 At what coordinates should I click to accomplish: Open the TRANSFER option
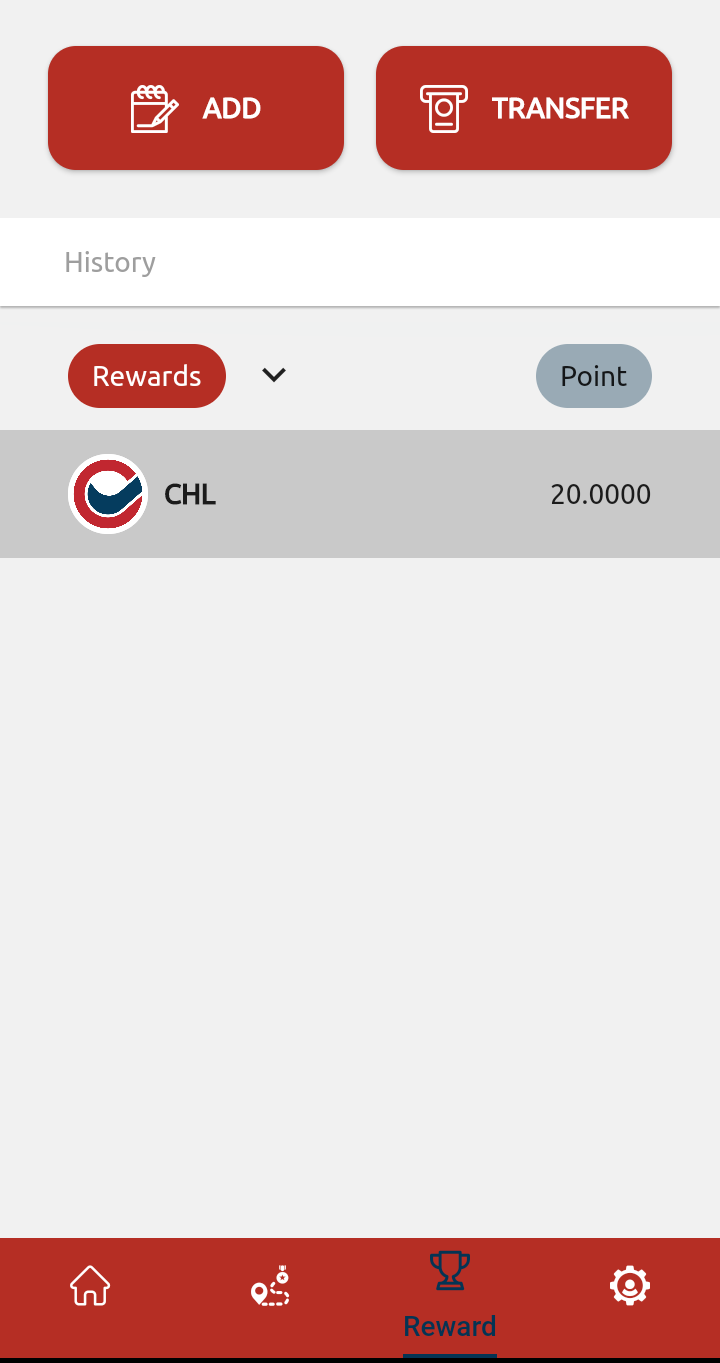[523, 108]
